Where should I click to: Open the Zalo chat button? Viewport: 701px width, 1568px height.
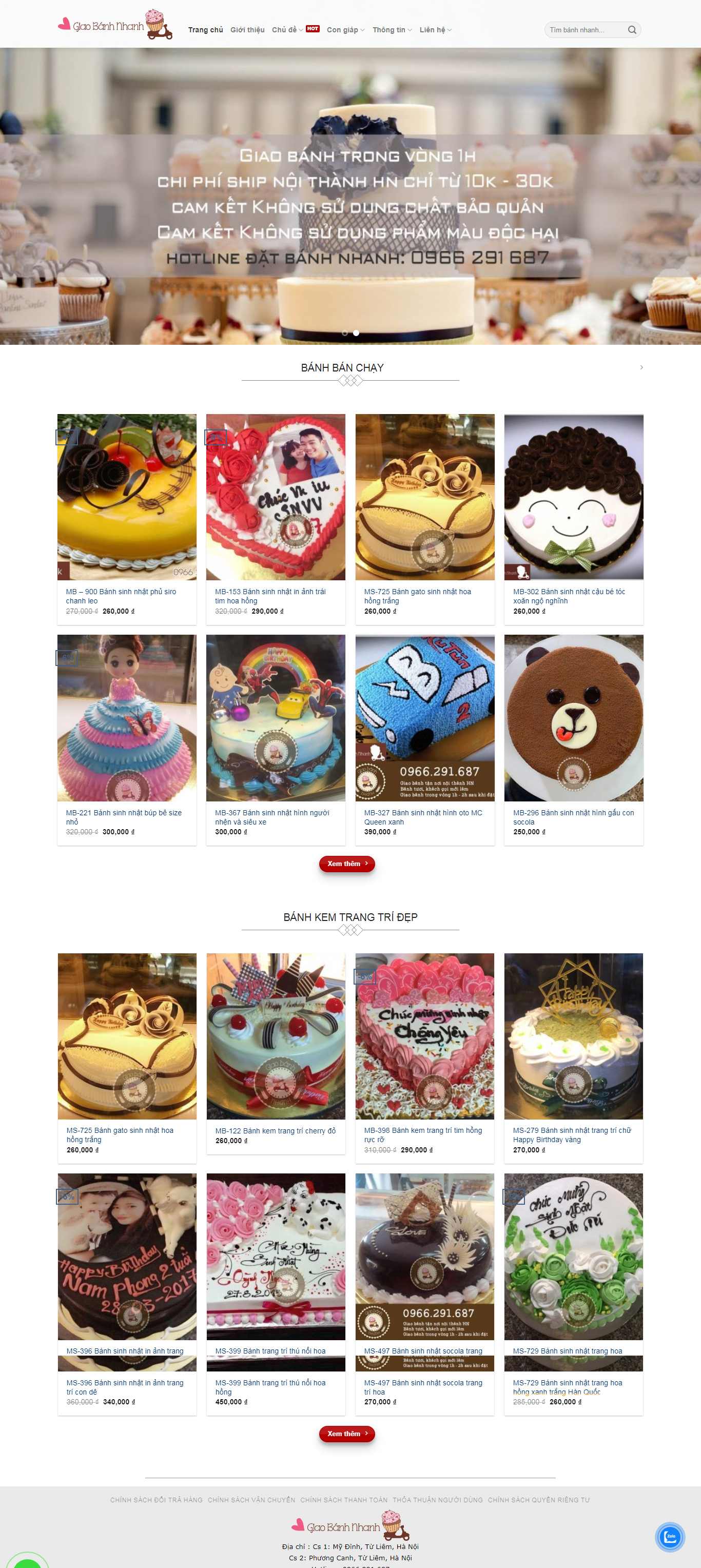click(670, 1536)
